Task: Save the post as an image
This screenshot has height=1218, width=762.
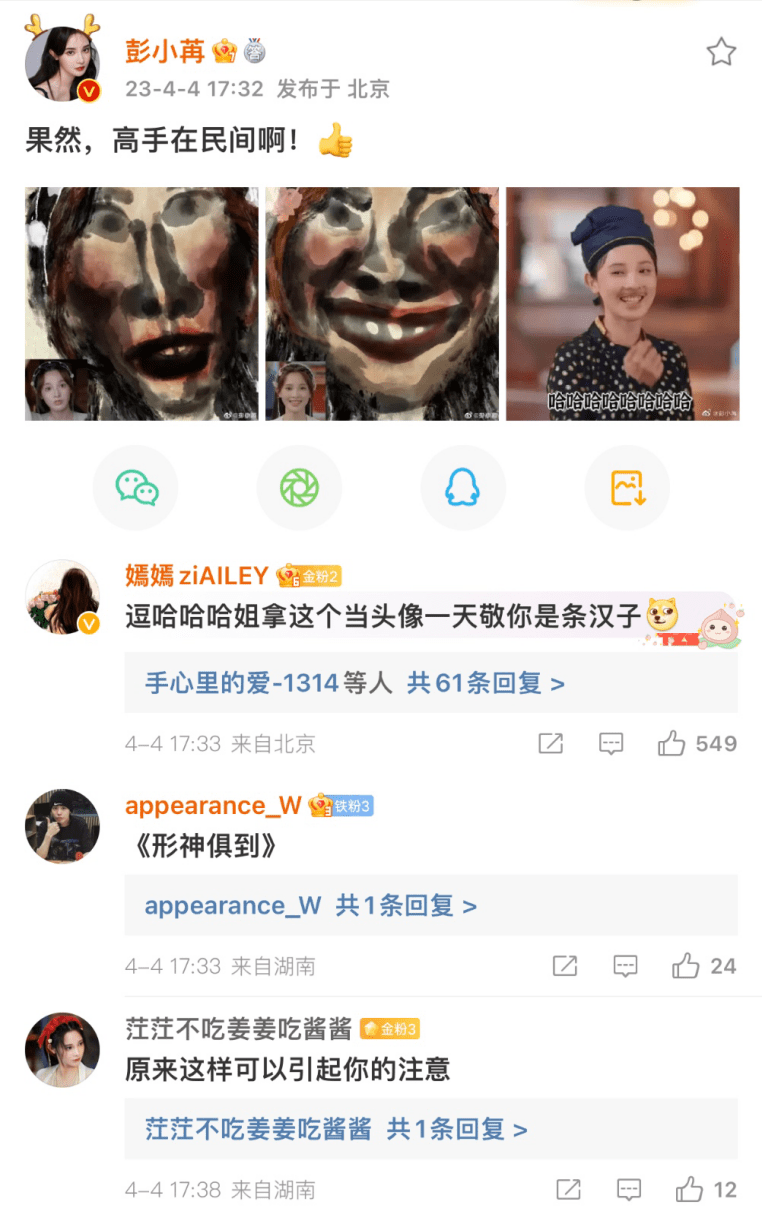Action: (x=627, y=488)
